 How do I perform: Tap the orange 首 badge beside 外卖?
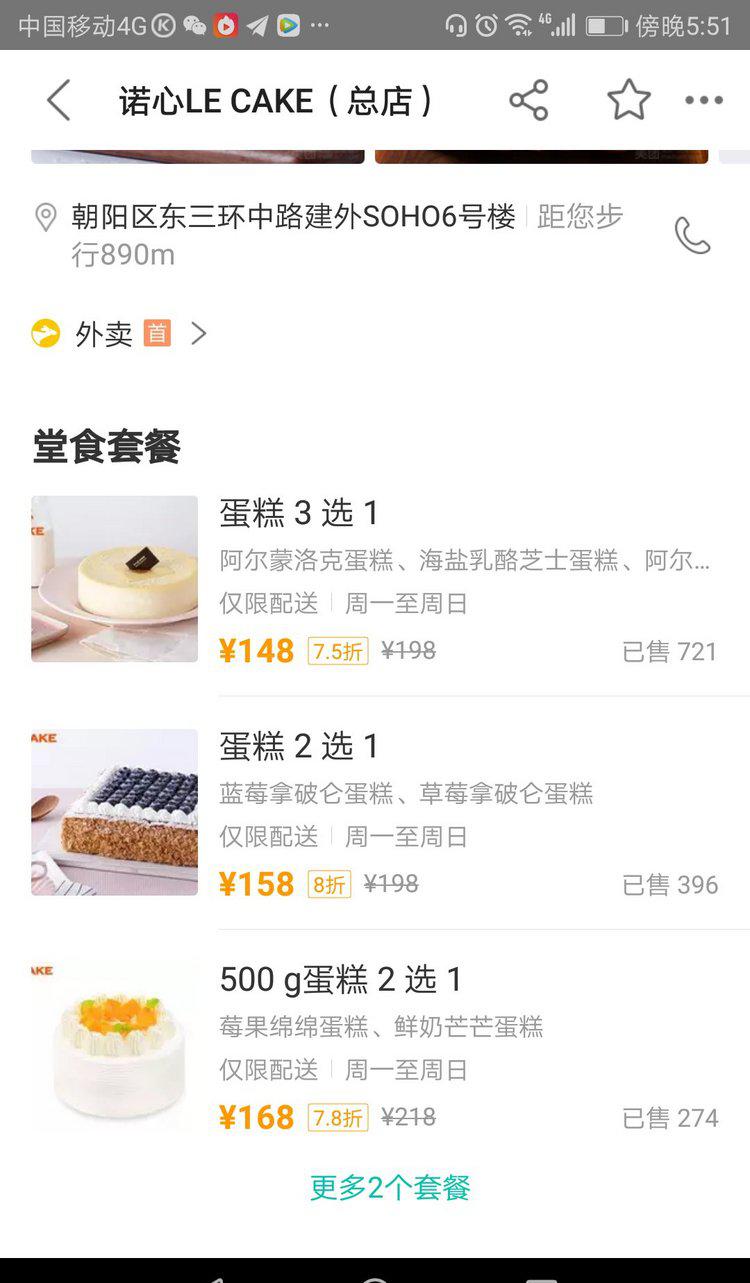point(155,333)
